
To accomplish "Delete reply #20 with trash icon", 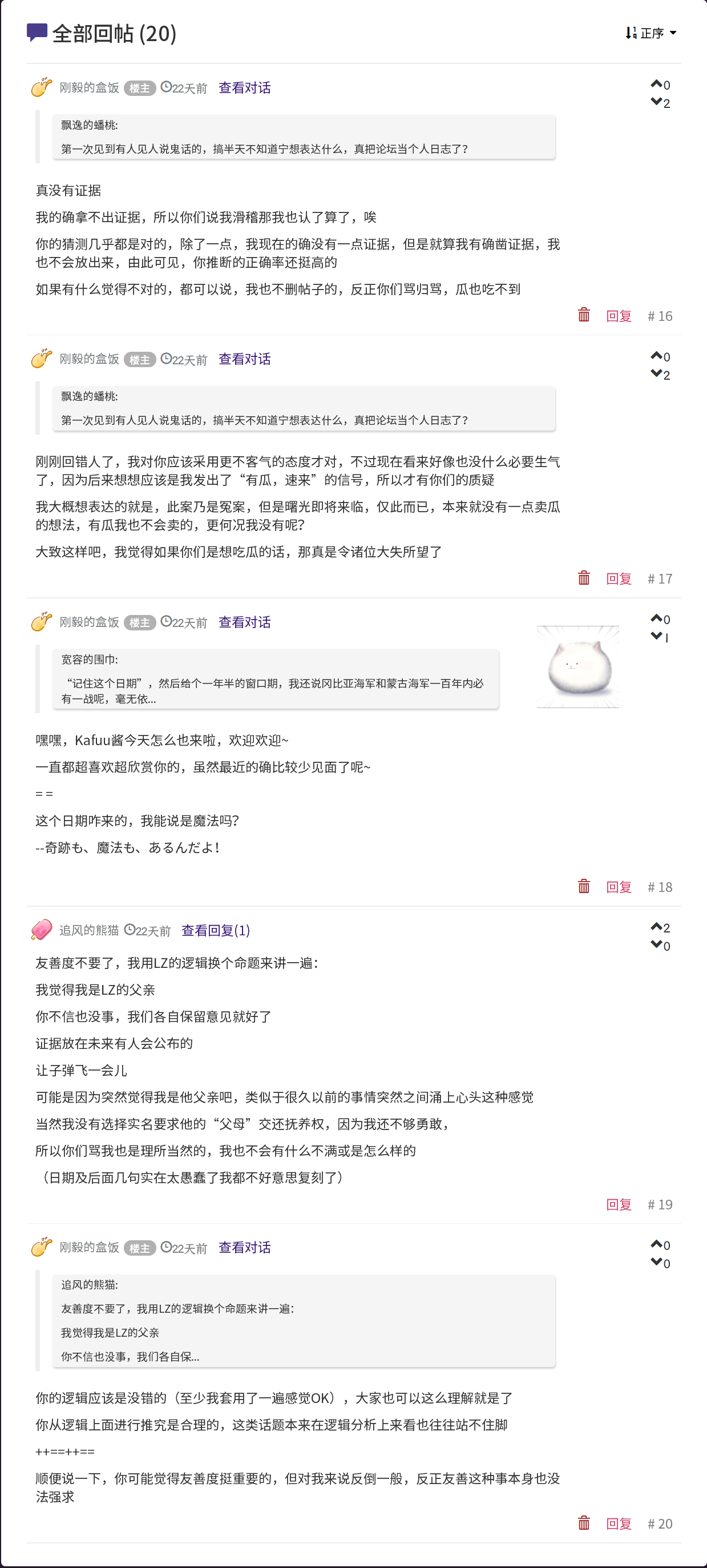I will point(584,1522).
